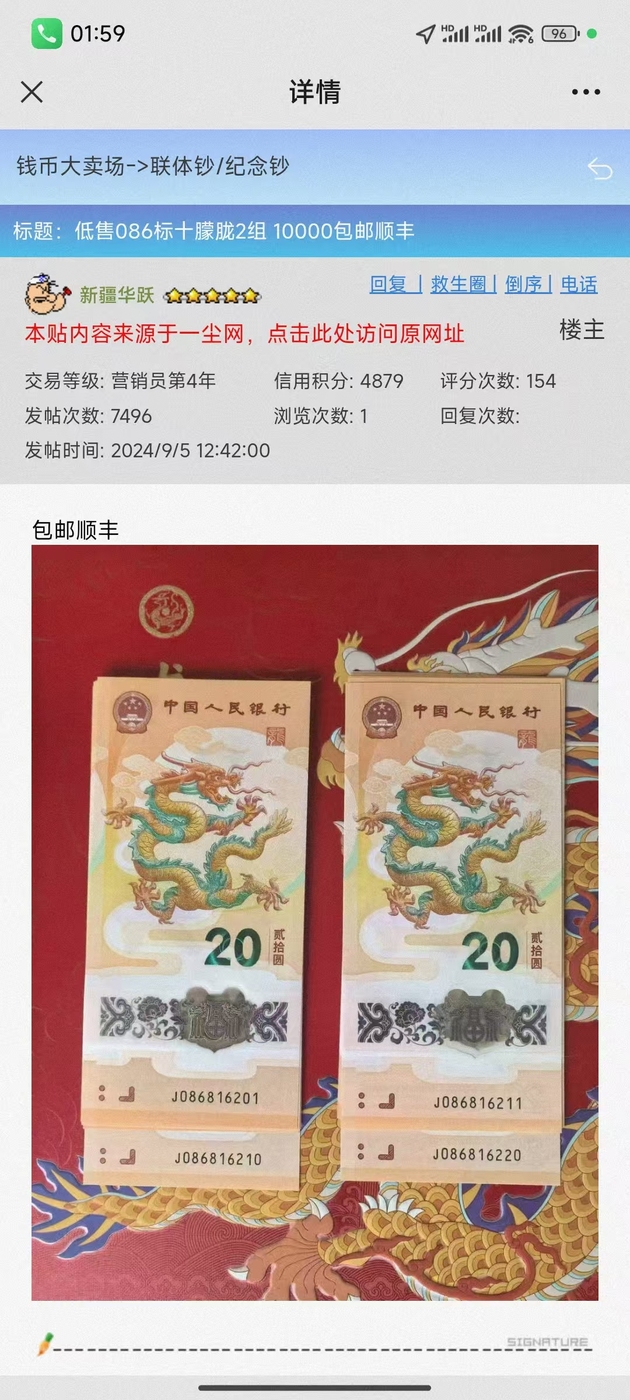Open the three-dot overflow menu

tap(586, 92)
